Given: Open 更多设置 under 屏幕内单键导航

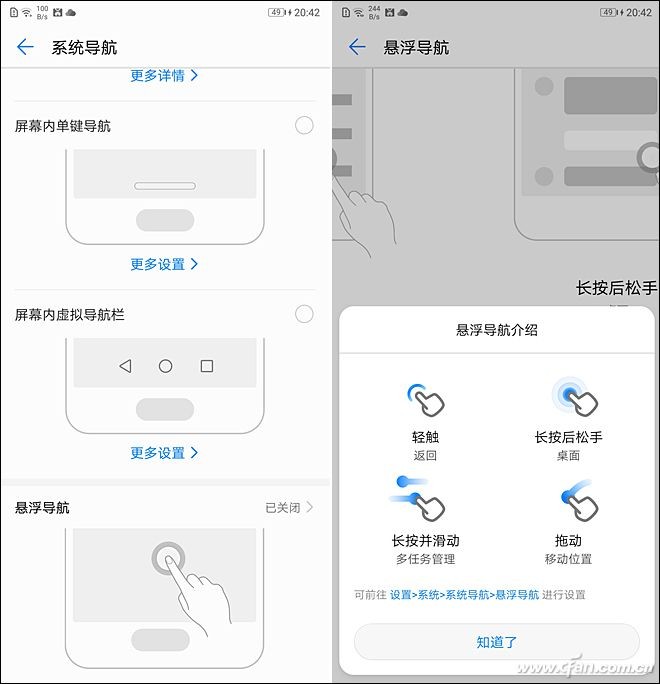Looking at the screenshot, I should [164, 264].
